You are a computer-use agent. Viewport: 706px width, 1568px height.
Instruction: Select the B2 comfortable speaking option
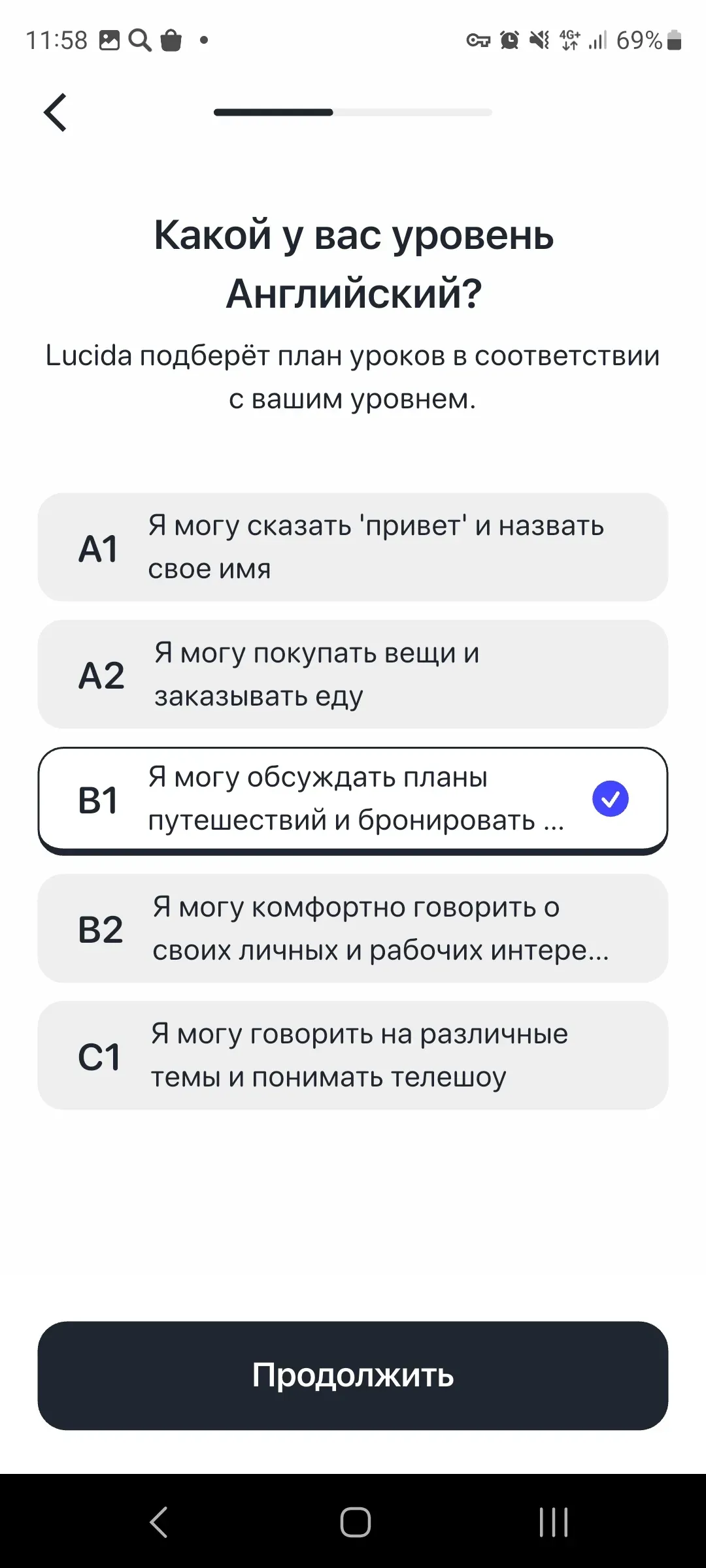pyautogui.click(x=353, y=928)
